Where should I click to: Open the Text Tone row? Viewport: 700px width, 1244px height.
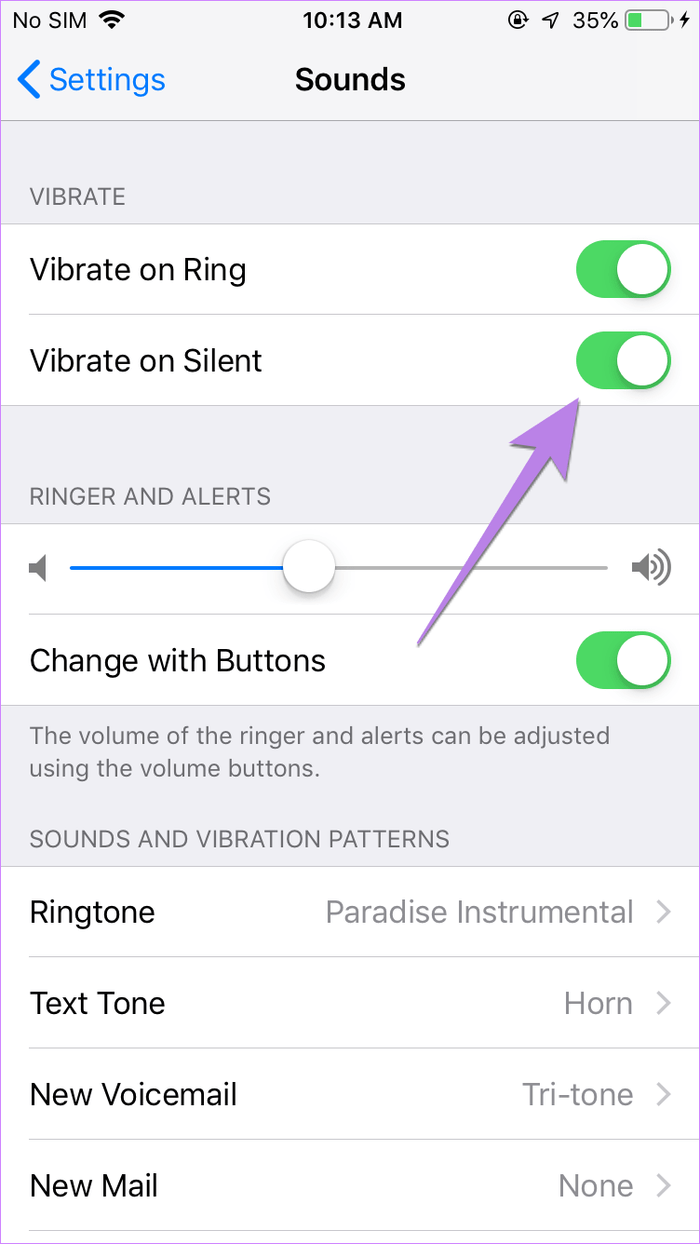[350, 1003]
